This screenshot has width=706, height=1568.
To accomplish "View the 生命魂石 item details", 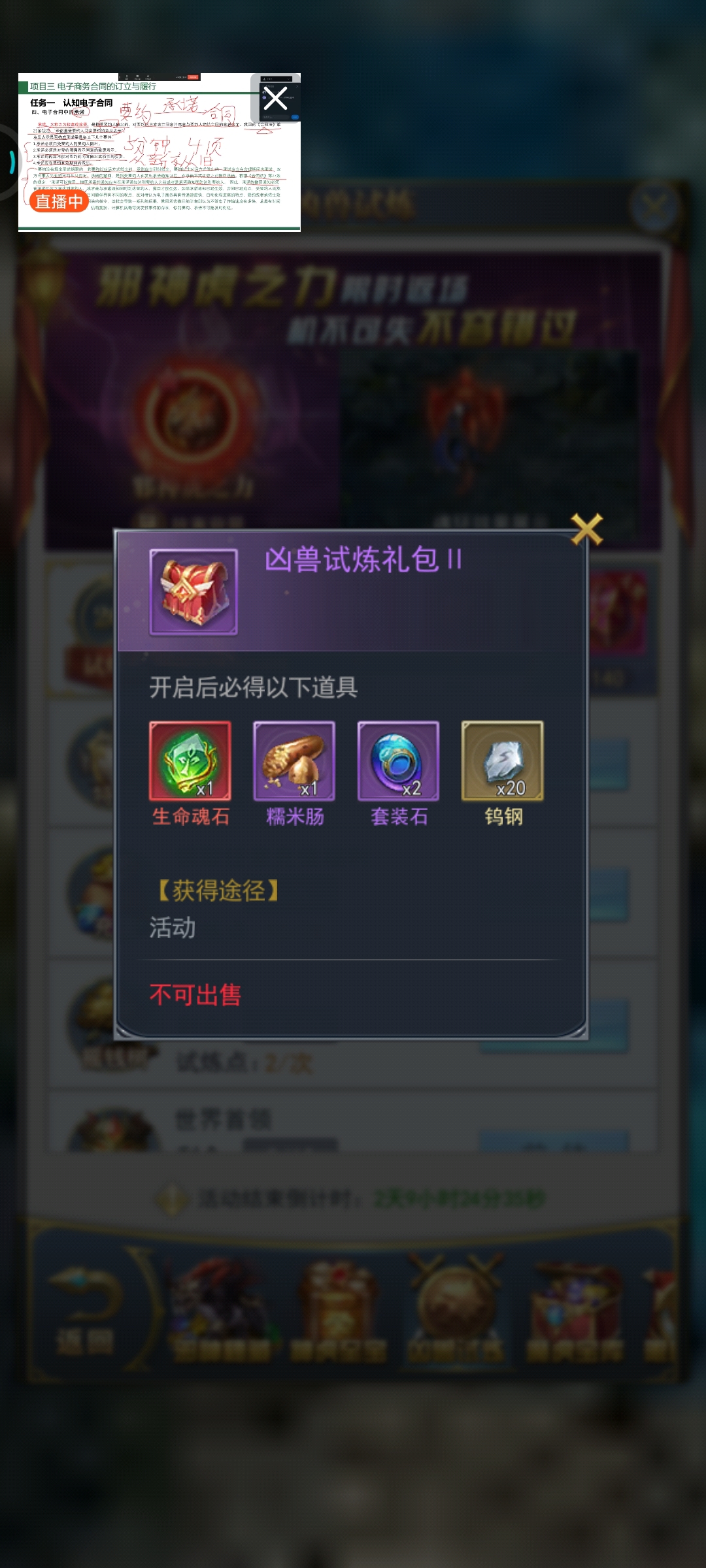I will pyautogui.click(x=190, y=761).
